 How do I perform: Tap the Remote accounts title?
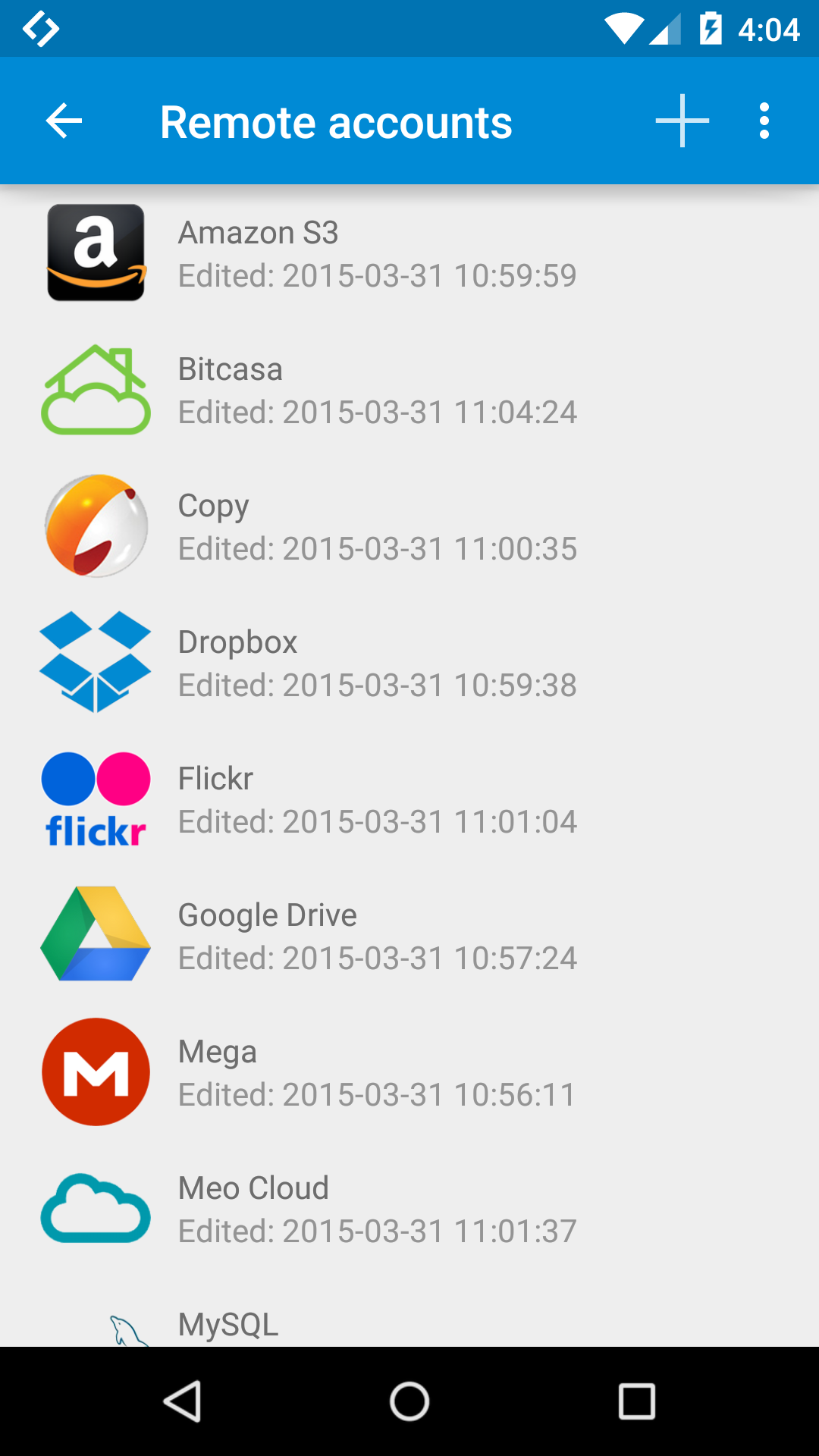337,121
